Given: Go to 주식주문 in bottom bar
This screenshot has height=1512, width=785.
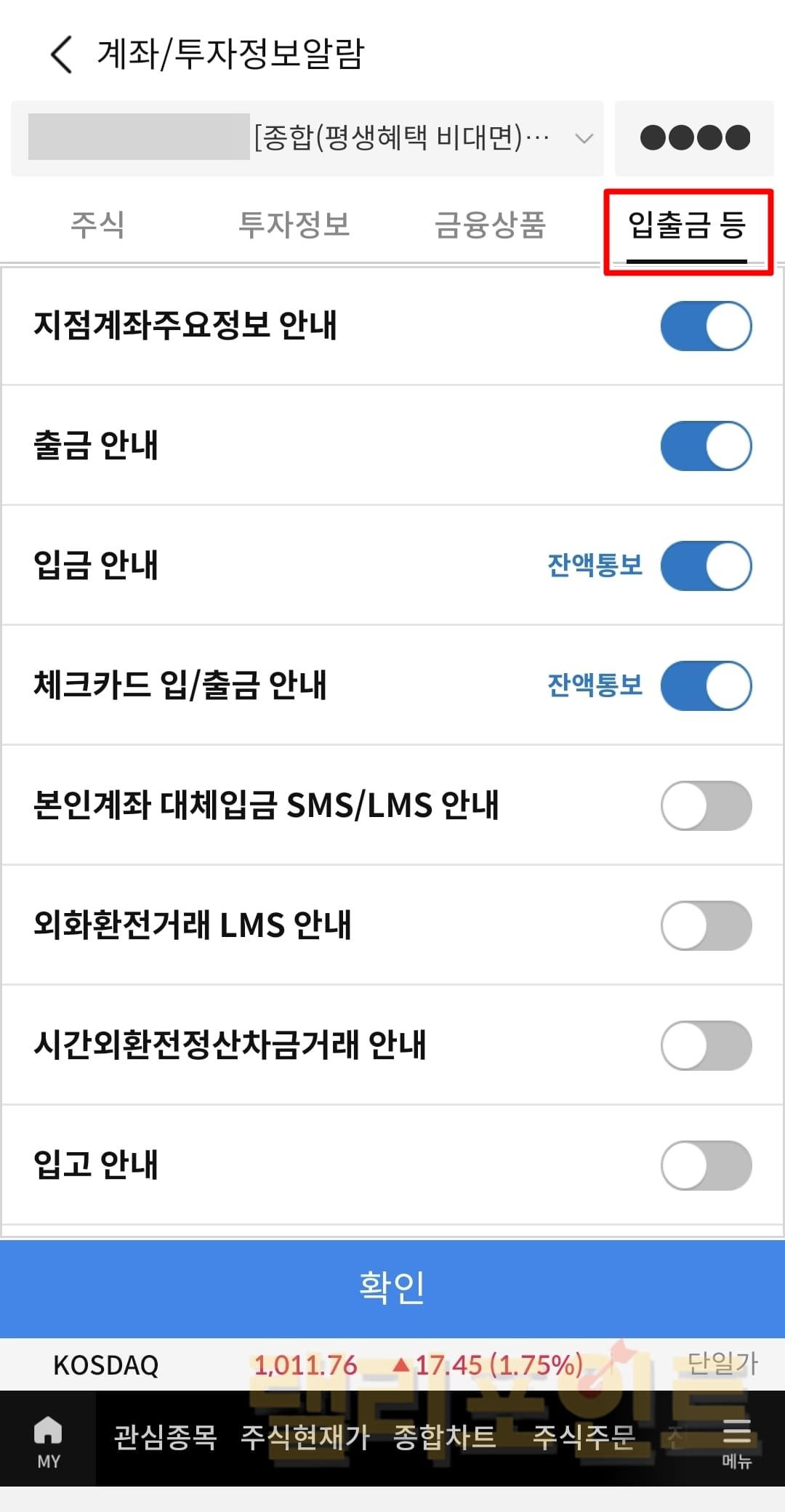Looking at the screenshot, I should 584,1437.
